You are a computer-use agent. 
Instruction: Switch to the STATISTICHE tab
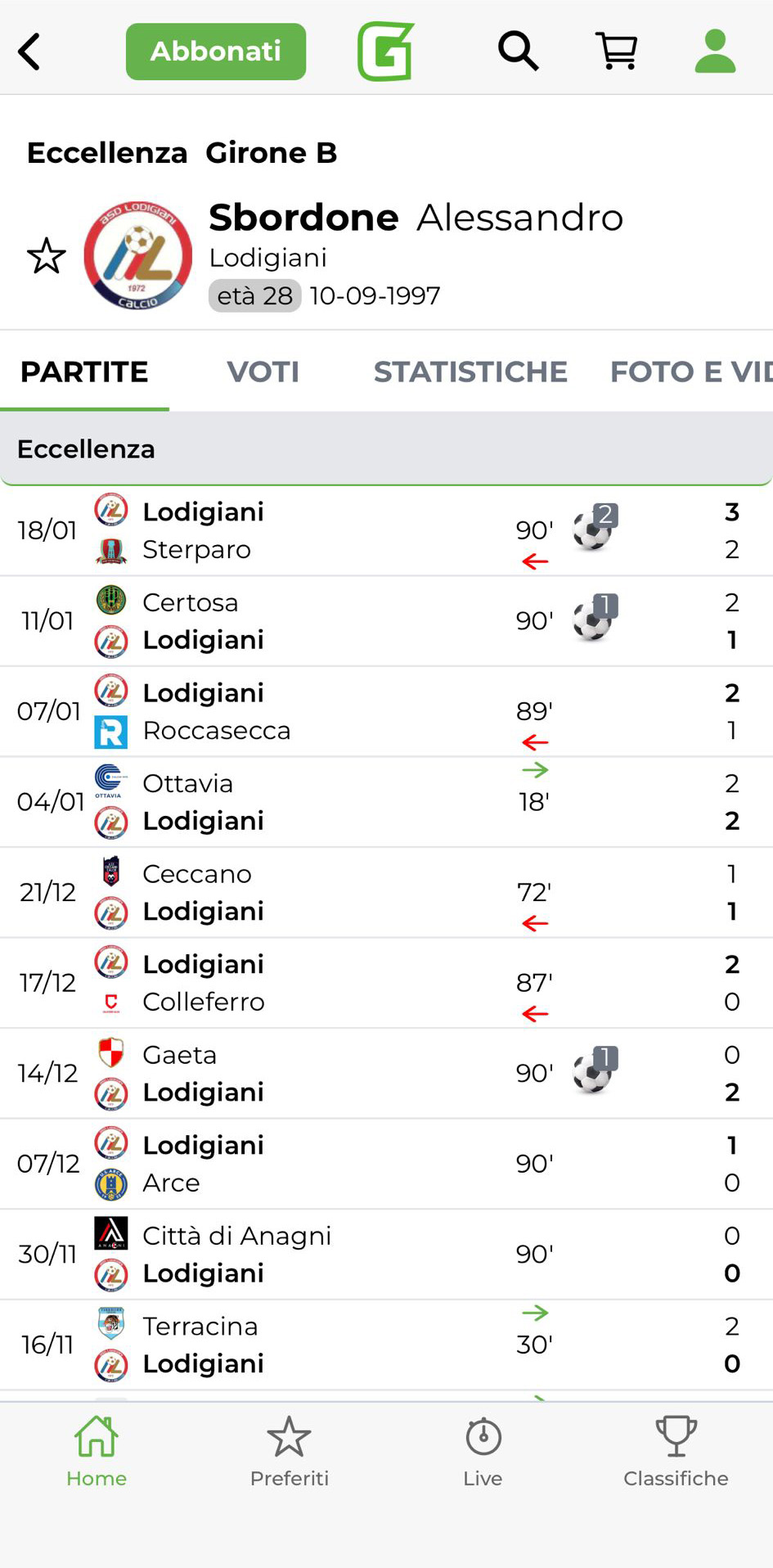point(470,372)
